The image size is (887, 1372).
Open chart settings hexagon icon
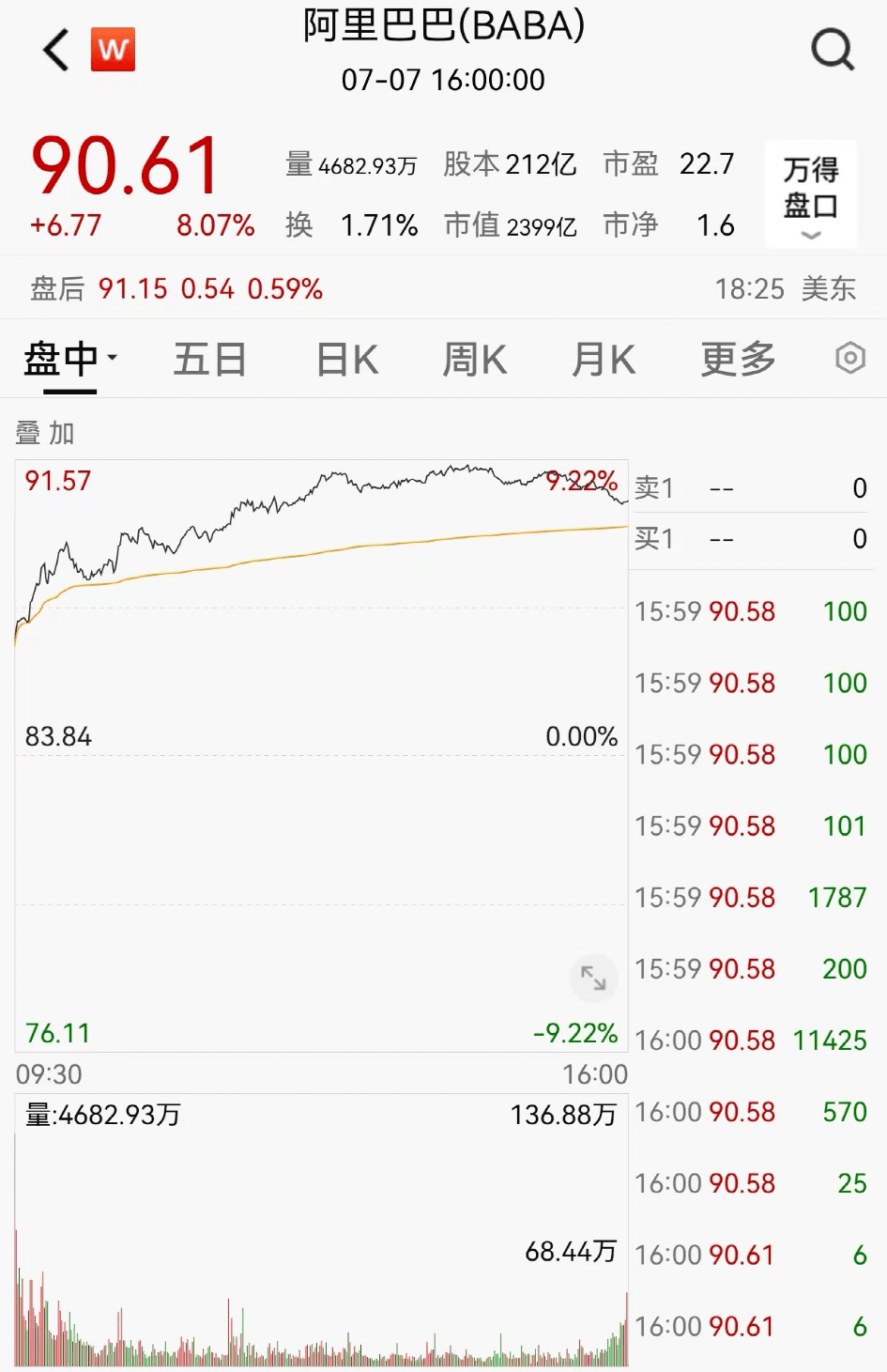pyautogui.click(x=849, y=358)
